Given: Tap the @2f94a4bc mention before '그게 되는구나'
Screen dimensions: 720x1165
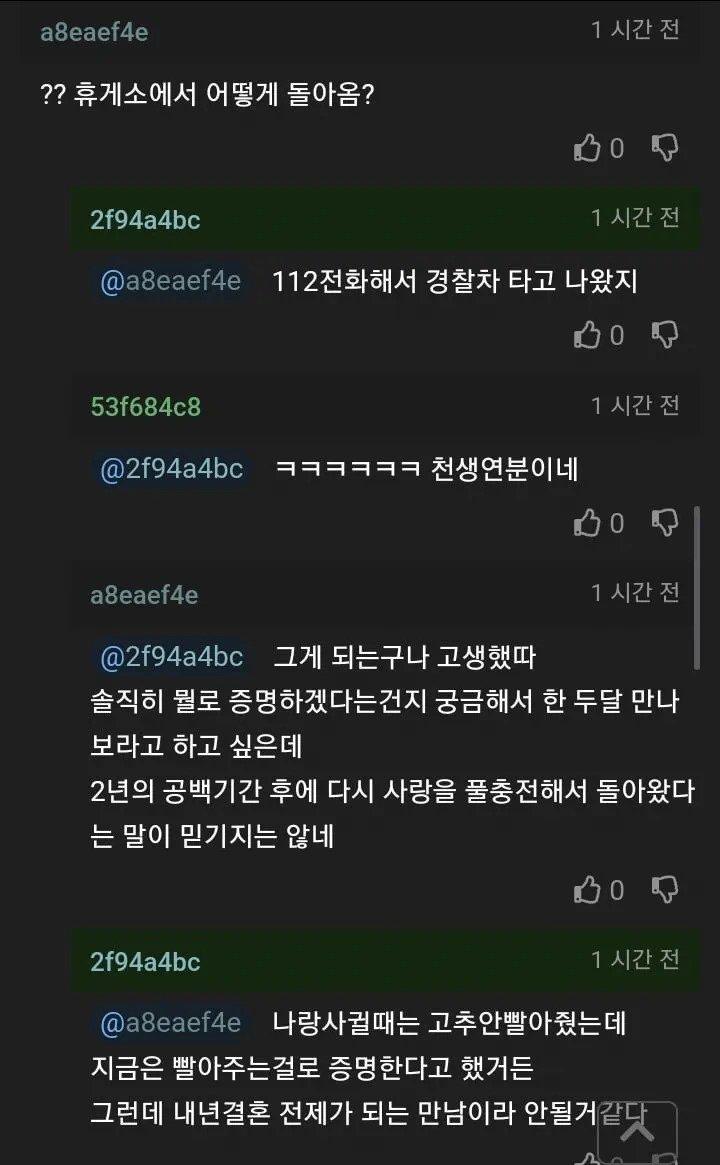Looking at the screenshot, I should coord(171,657).
